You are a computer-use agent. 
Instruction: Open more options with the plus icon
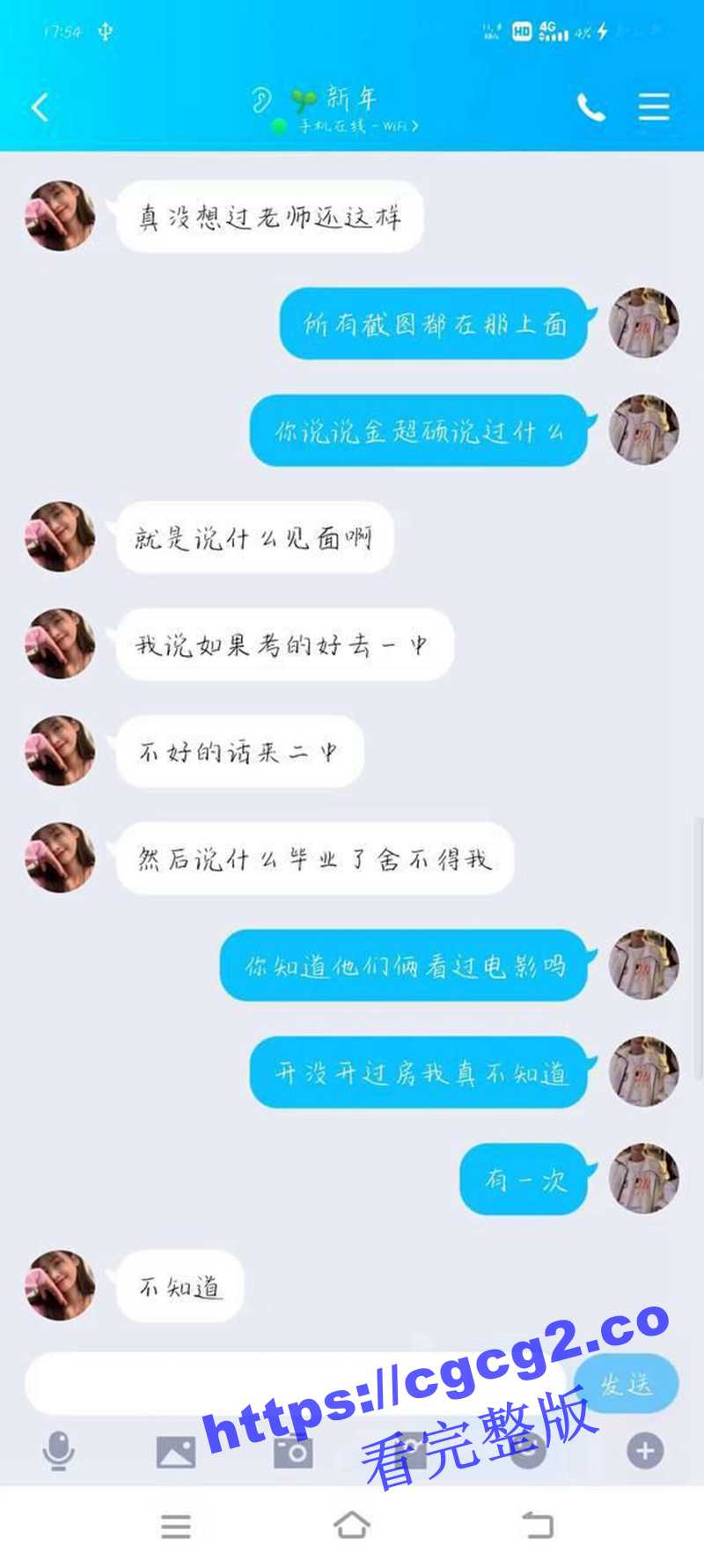(645, 1450)
